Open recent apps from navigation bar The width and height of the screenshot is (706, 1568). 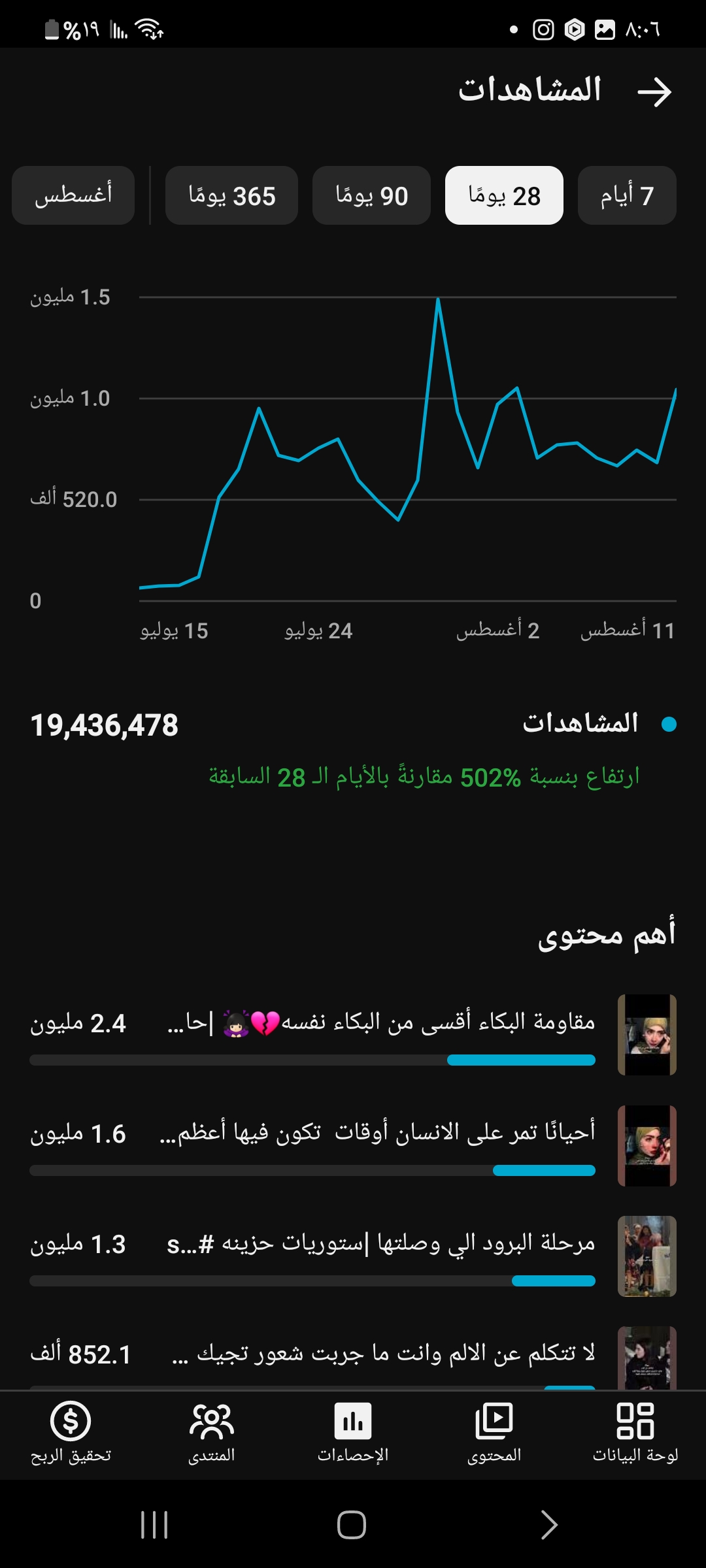point(154,1525)
